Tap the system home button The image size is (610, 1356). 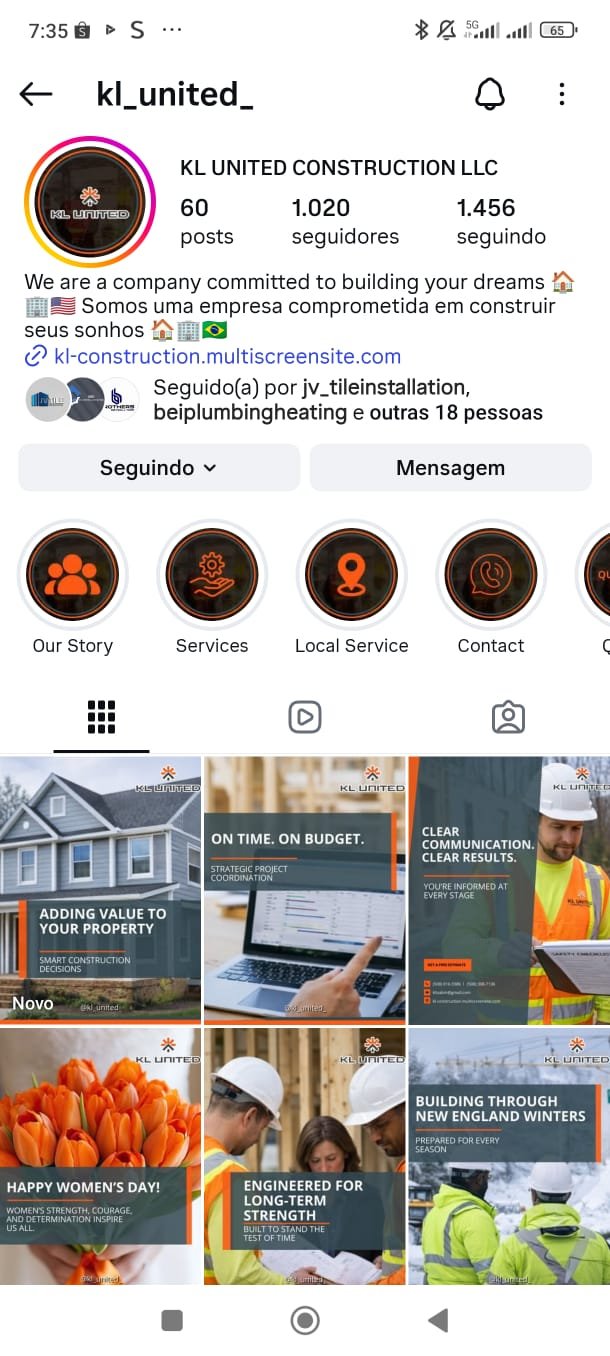pyautogui.click(x=305, y=1321)
